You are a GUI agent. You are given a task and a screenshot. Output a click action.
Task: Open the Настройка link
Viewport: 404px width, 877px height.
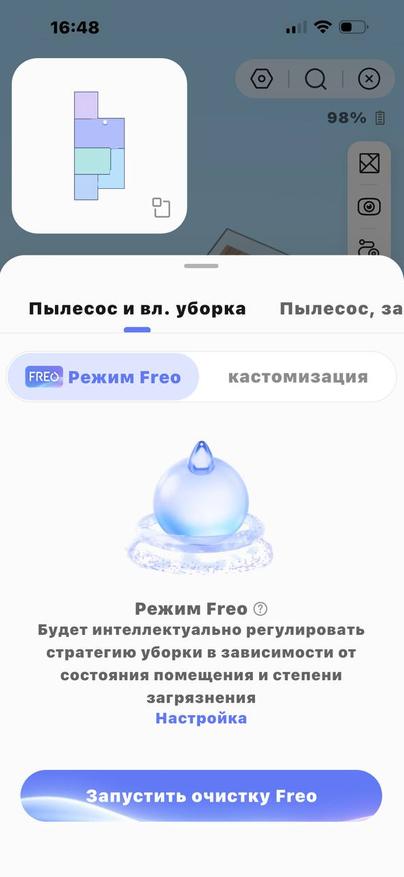pyautogui.click(x=201, y=718)
